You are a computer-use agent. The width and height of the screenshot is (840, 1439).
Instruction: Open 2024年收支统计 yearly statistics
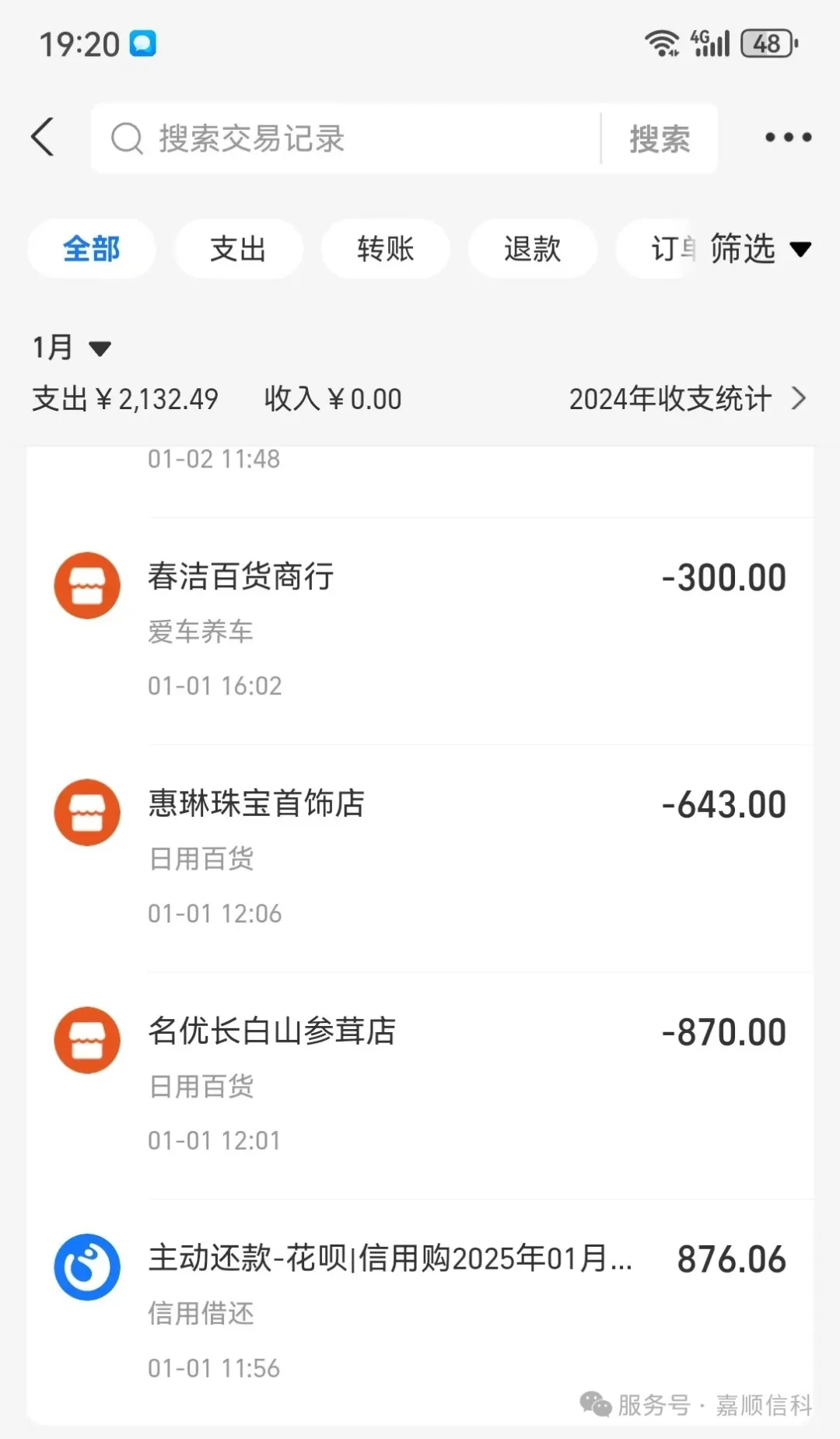click(x=671, y=399)
